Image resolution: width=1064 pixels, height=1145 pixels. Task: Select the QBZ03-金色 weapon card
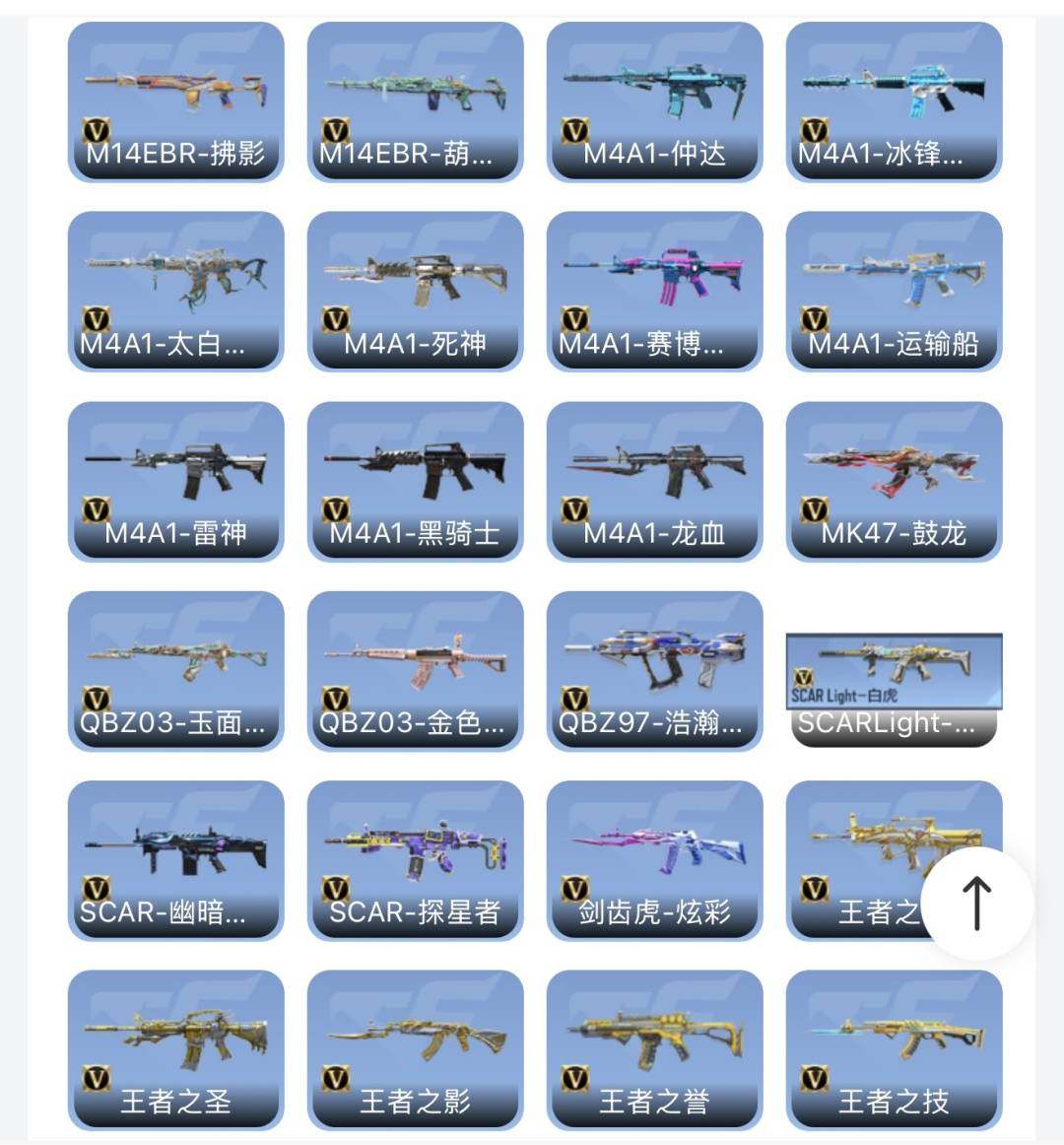pos(415,670)
